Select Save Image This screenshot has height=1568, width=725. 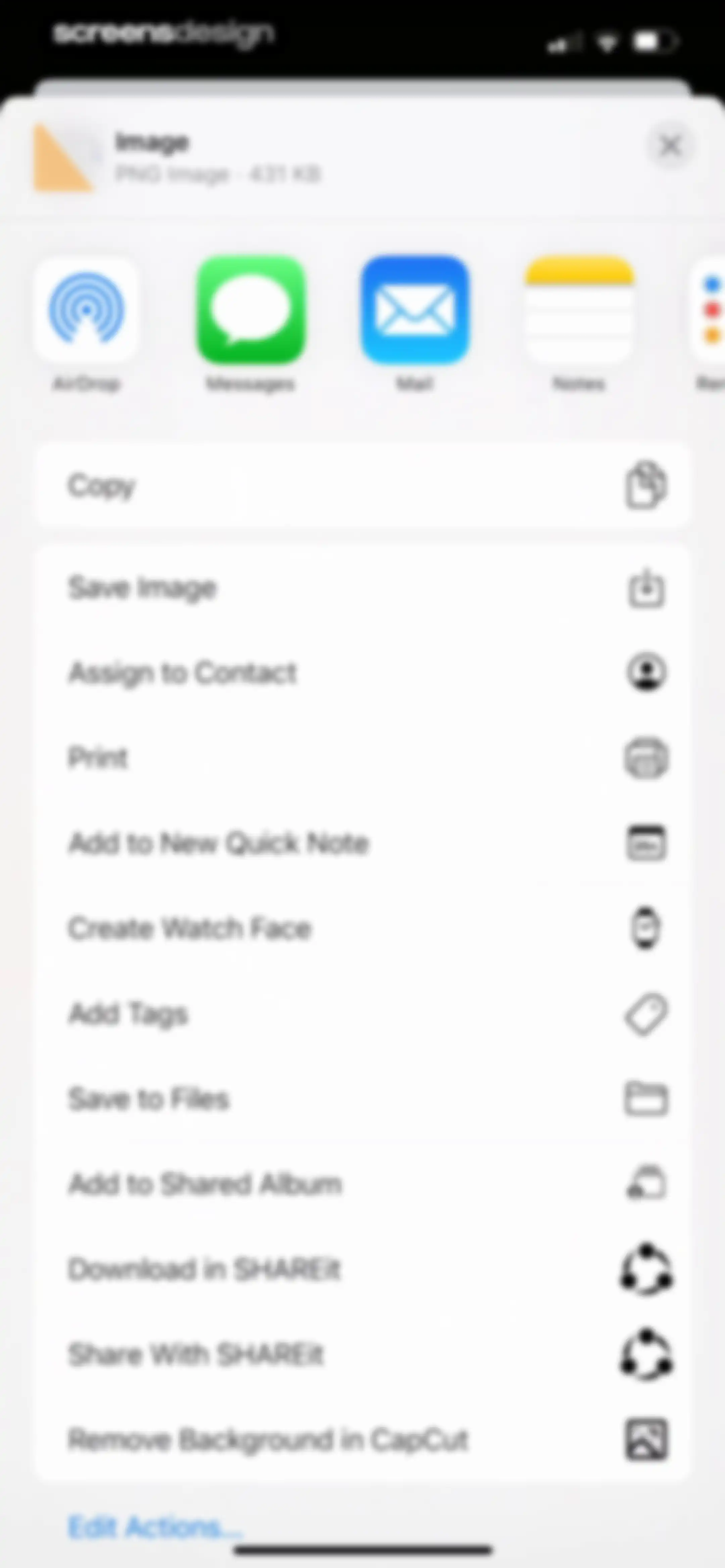tap(363, 588)
